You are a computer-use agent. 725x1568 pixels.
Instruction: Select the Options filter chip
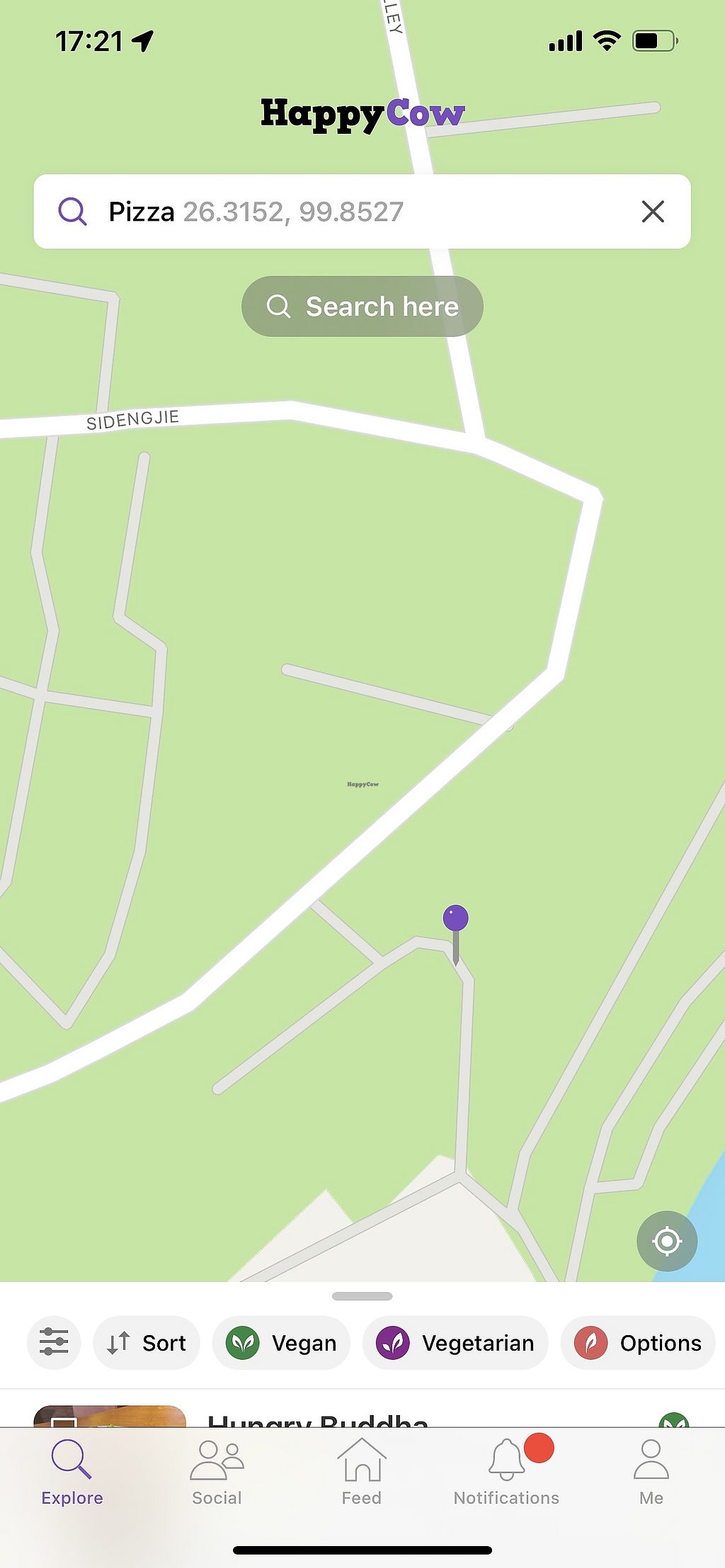pos(638,1342)
